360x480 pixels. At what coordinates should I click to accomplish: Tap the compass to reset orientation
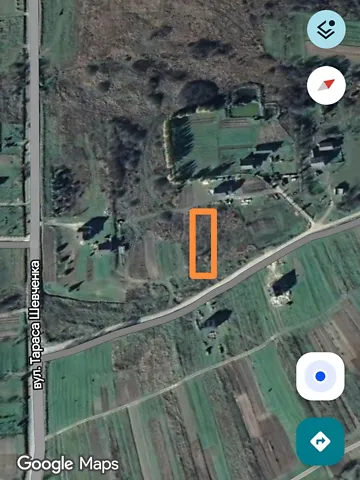tap(326, 85)
